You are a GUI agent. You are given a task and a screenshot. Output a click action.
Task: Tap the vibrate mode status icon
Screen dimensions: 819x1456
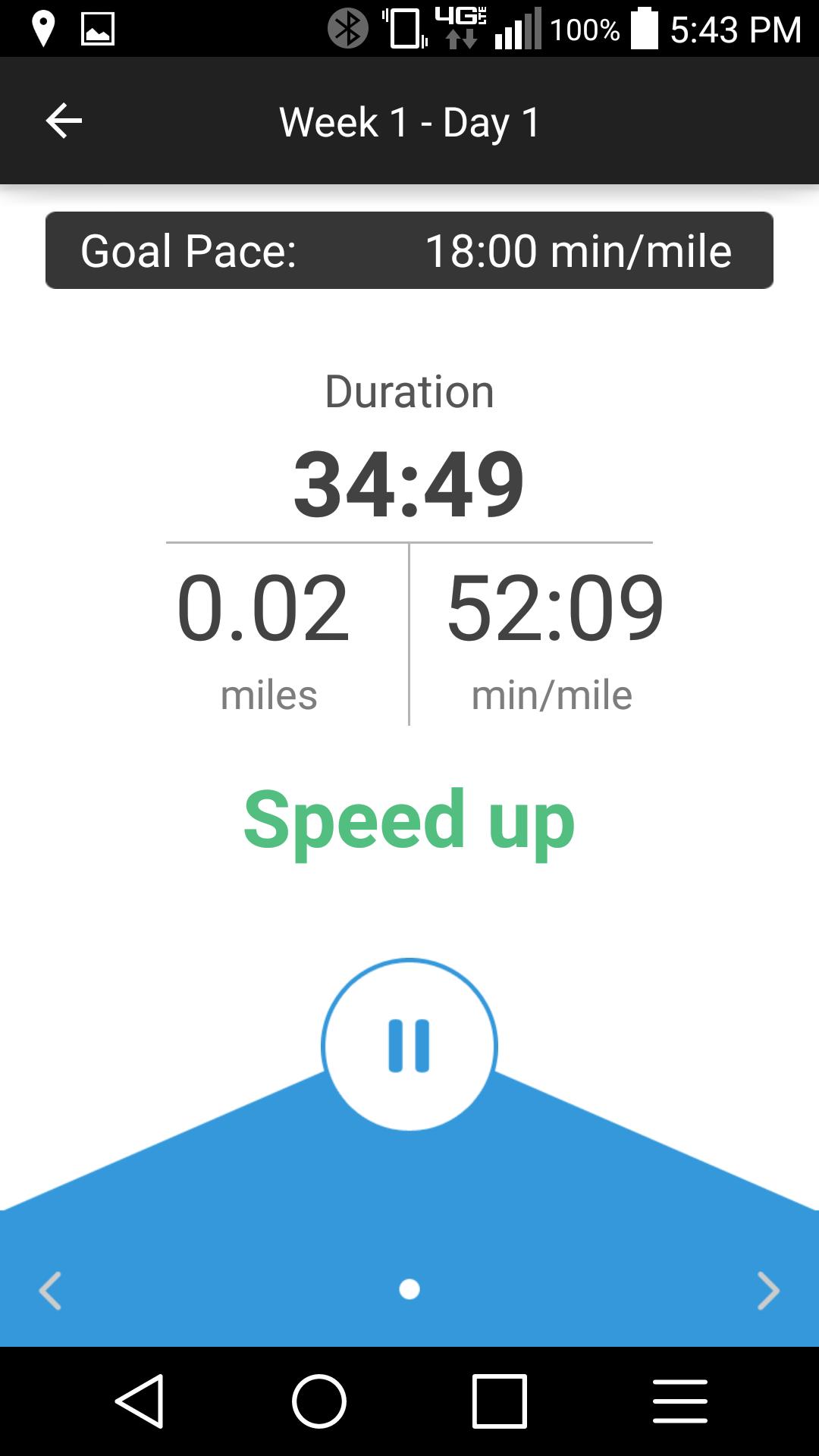click(x=402, y=29)
